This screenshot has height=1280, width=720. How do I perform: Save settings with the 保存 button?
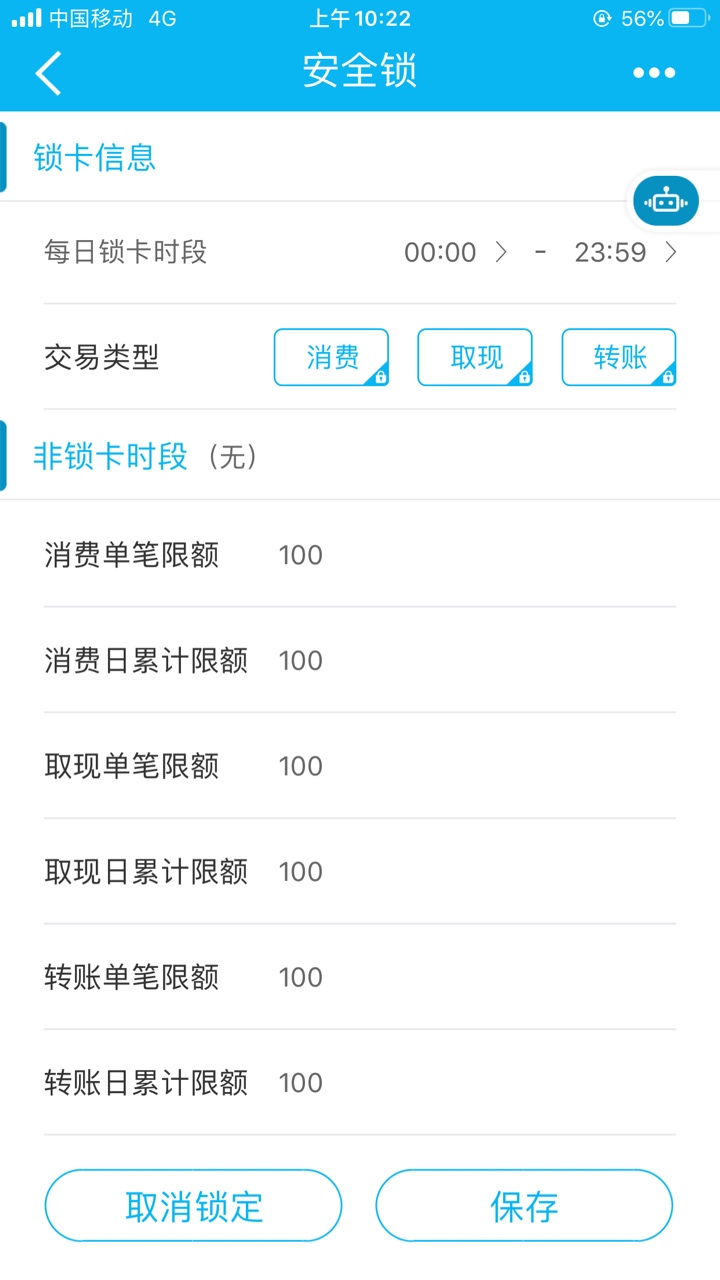524,1206
